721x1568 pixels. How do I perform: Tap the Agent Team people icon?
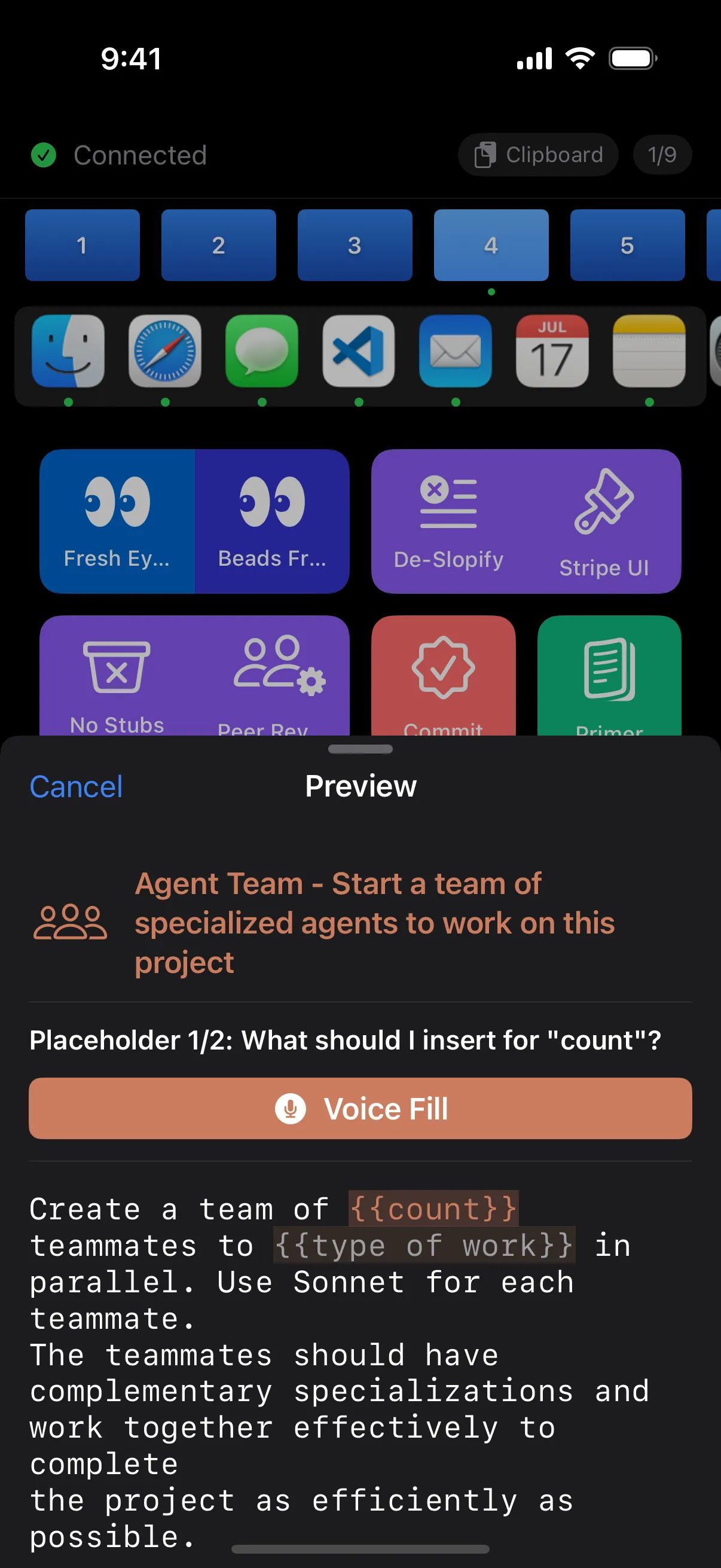(70, 922)
